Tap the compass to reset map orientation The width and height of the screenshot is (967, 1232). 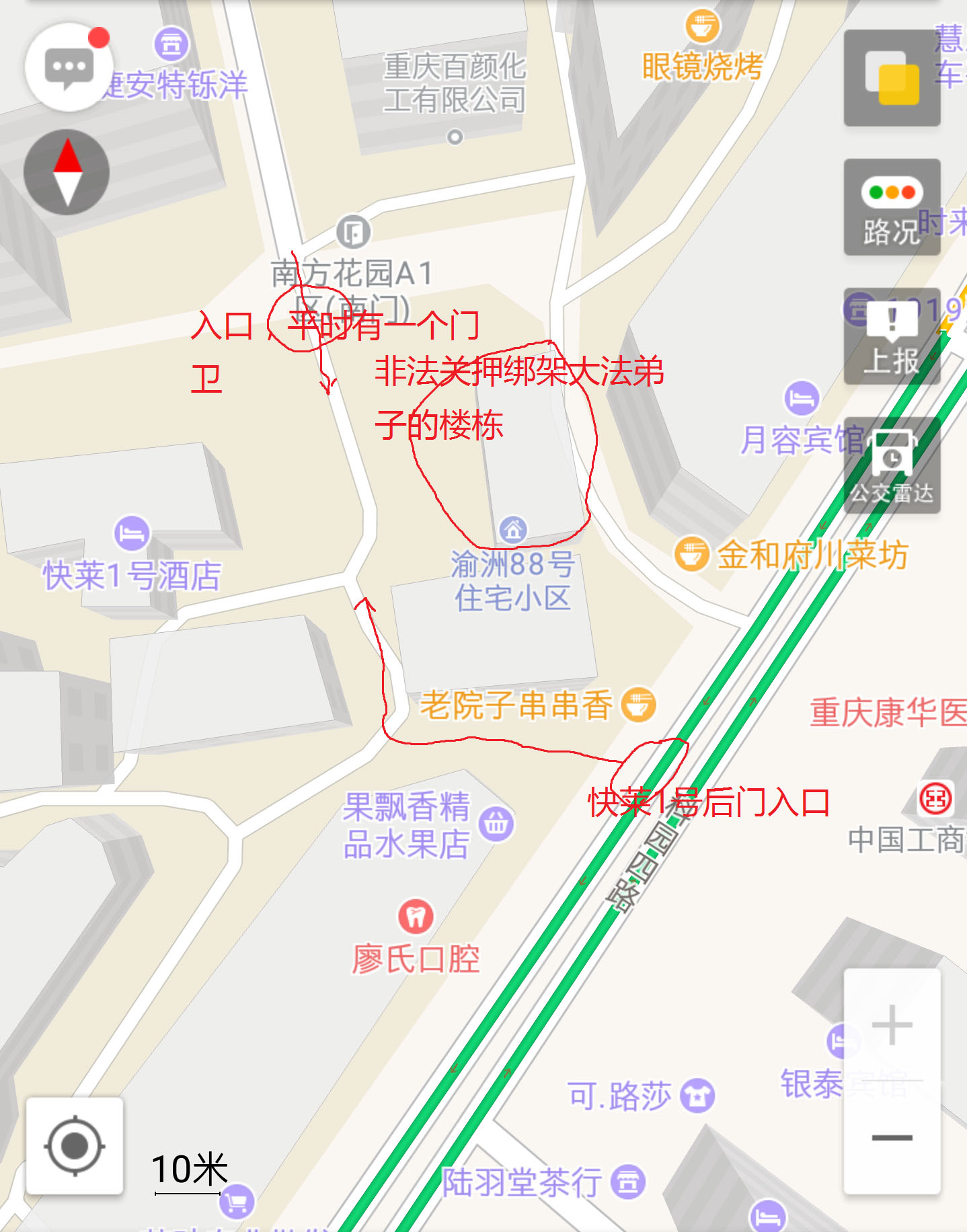67,172
